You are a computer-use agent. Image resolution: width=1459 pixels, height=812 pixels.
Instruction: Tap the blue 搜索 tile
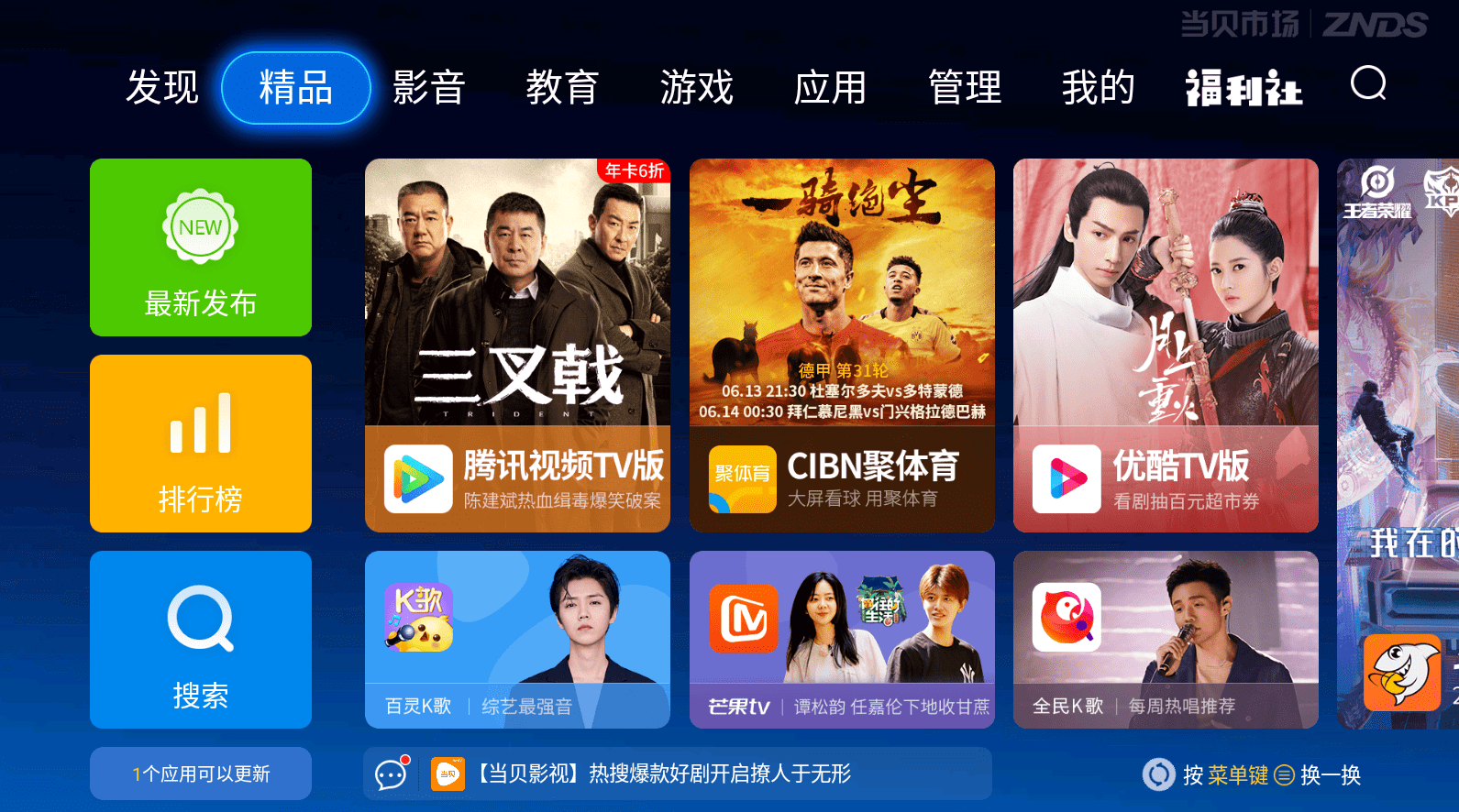201,640
